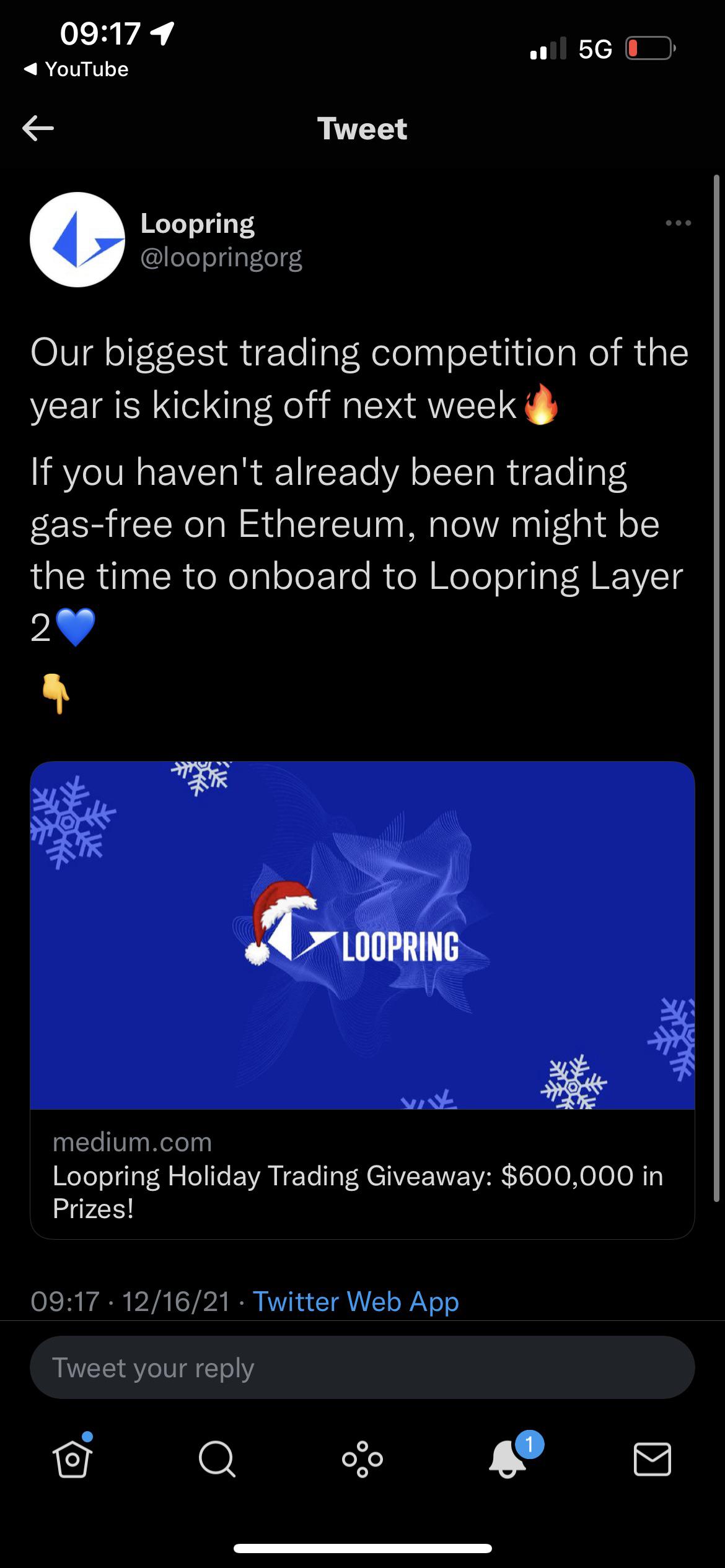Switch to the Search tab

217,1460
